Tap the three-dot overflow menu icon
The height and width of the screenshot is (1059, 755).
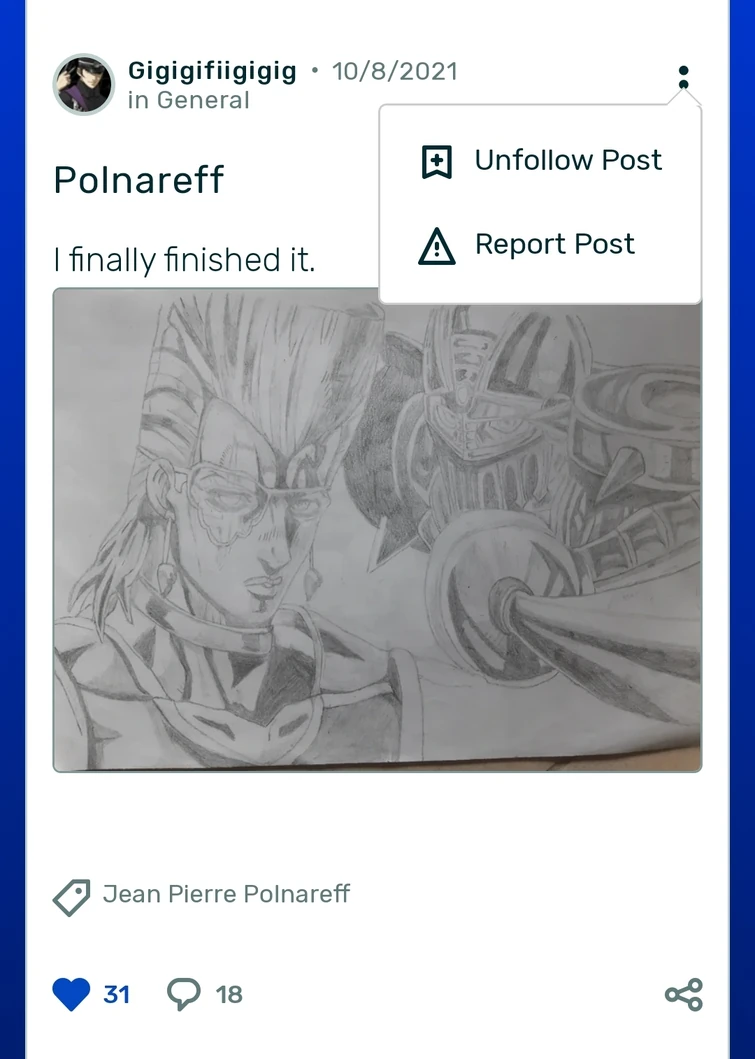(683, 77)
